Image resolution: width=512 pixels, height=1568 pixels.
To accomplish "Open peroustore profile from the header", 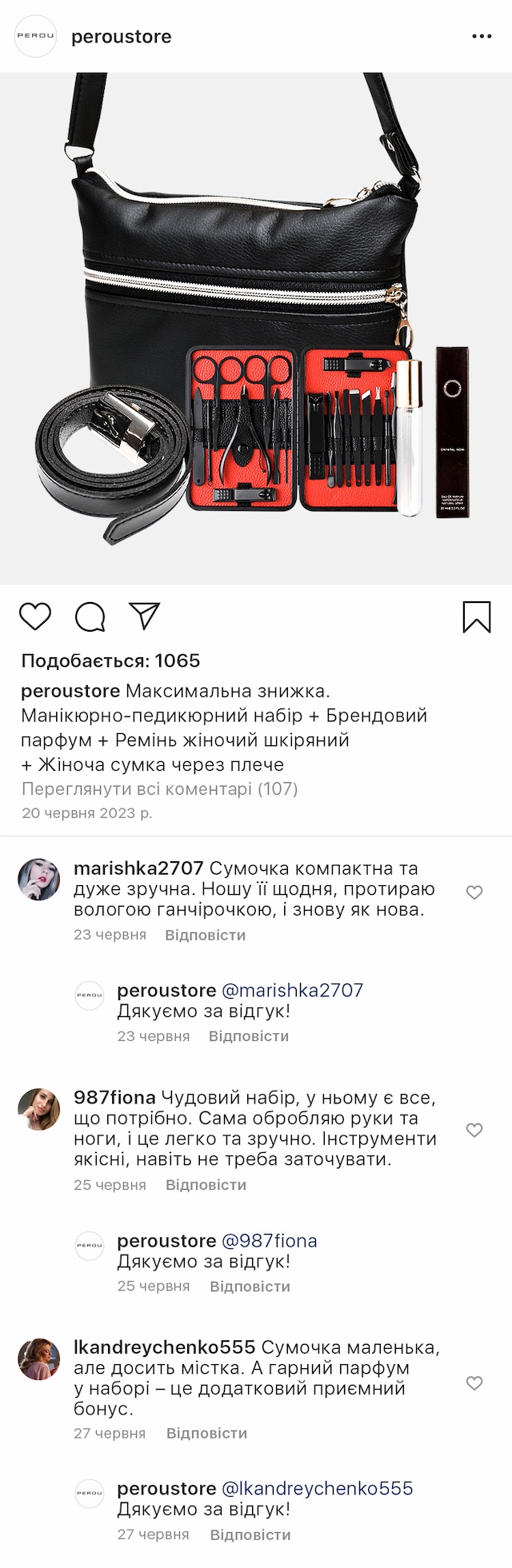I will point(121,37).
